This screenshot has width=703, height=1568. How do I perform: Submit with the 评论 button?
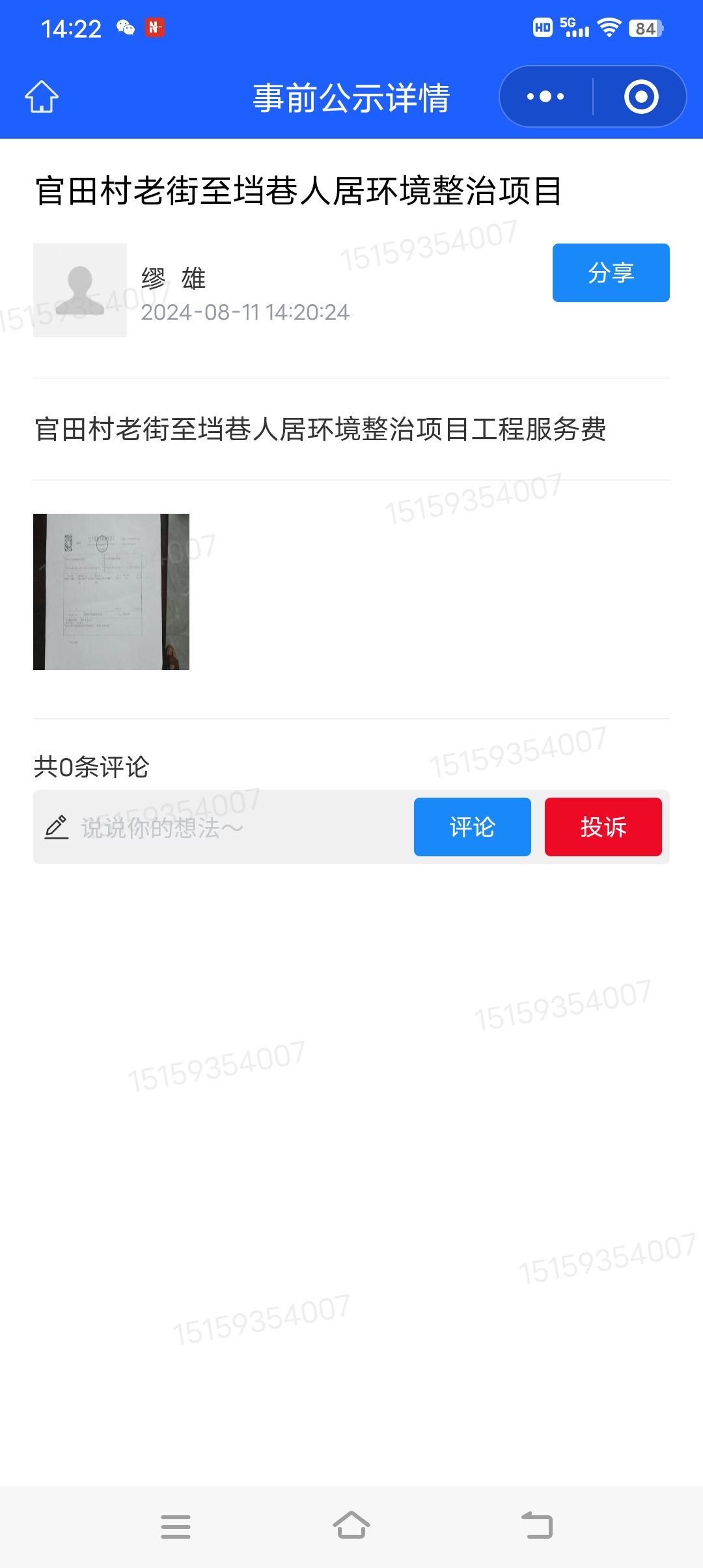[x=472, y=827]
